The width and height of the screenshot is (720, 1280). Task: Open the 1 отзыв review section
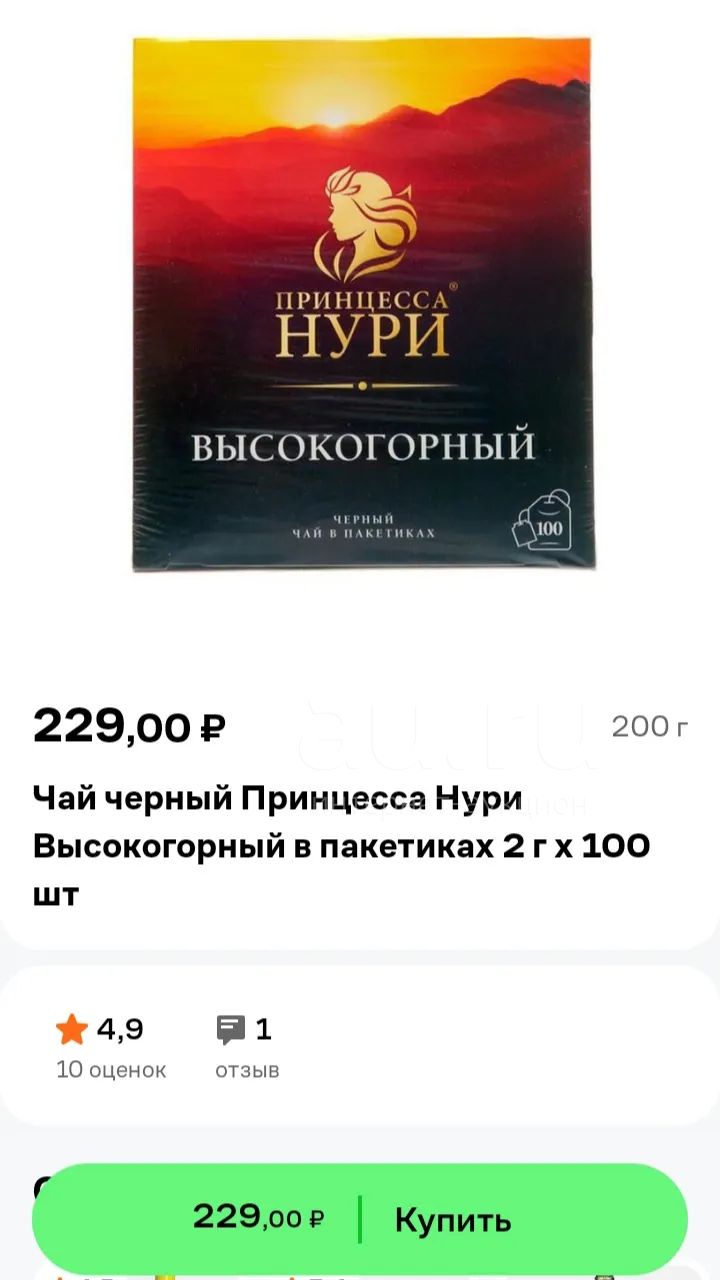247,1047
